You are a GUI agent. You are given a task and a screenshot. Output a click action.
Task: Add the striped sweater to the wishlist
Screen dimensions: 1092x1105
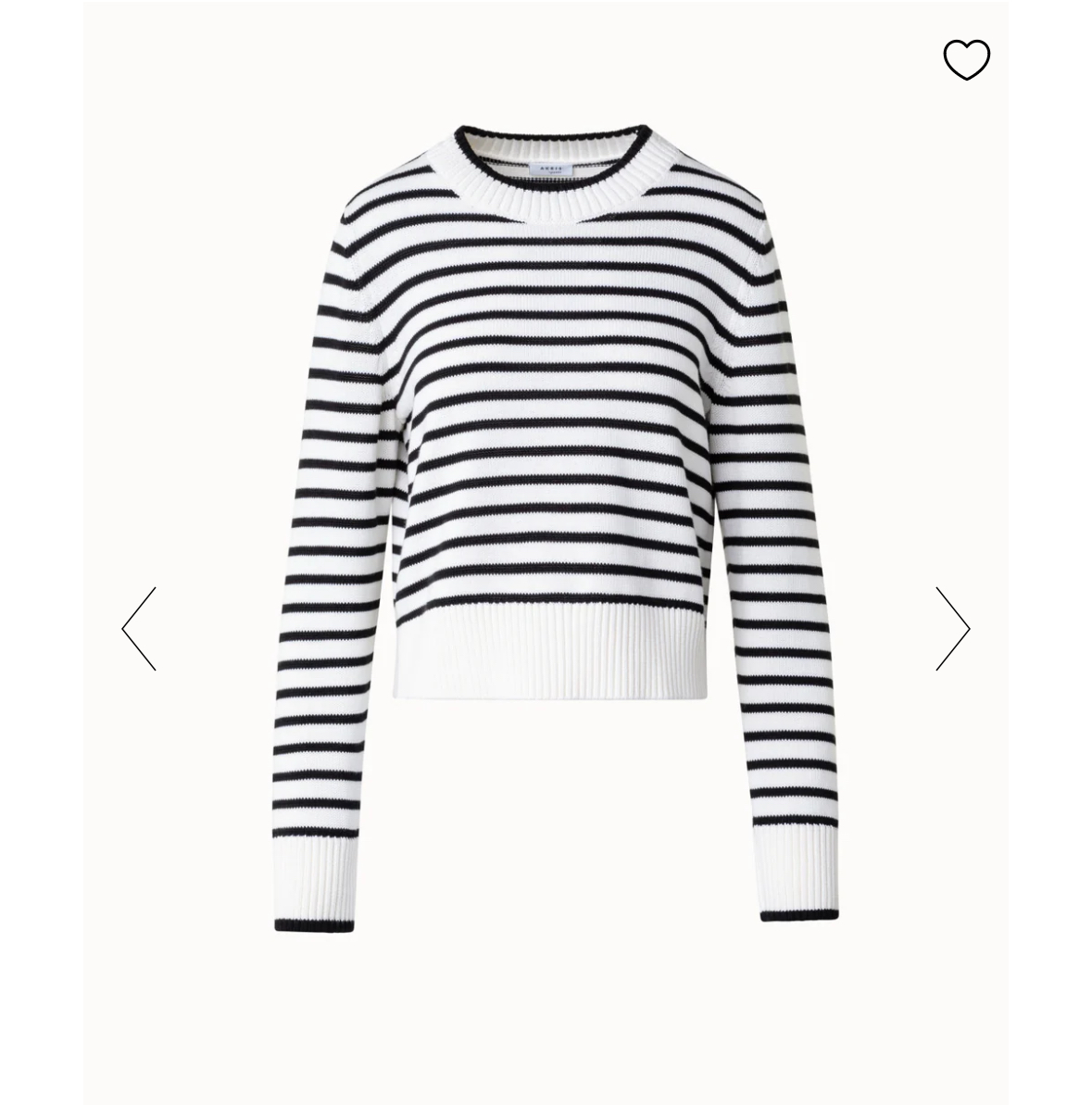[966, 60]
